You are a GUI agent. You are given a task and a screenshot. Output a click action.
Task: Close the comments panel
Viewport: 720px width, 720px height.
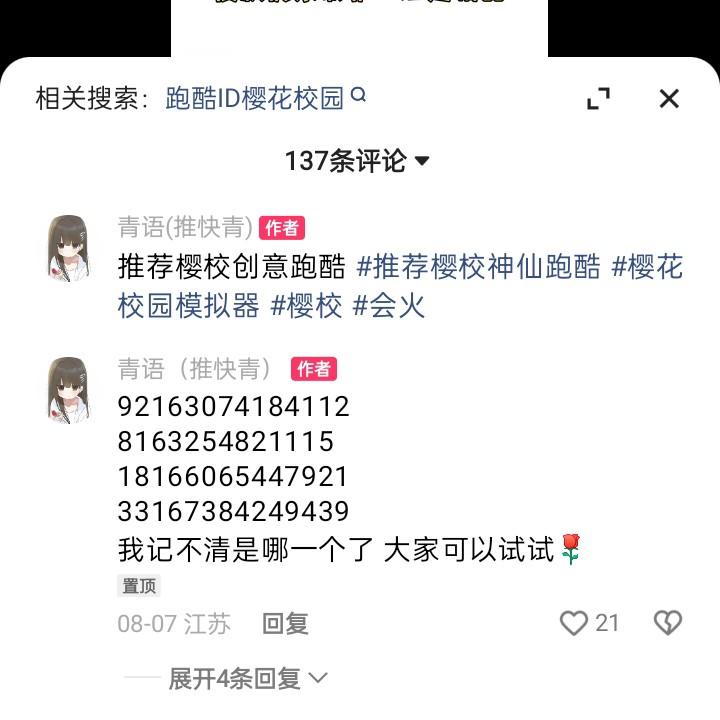point(669,99)
